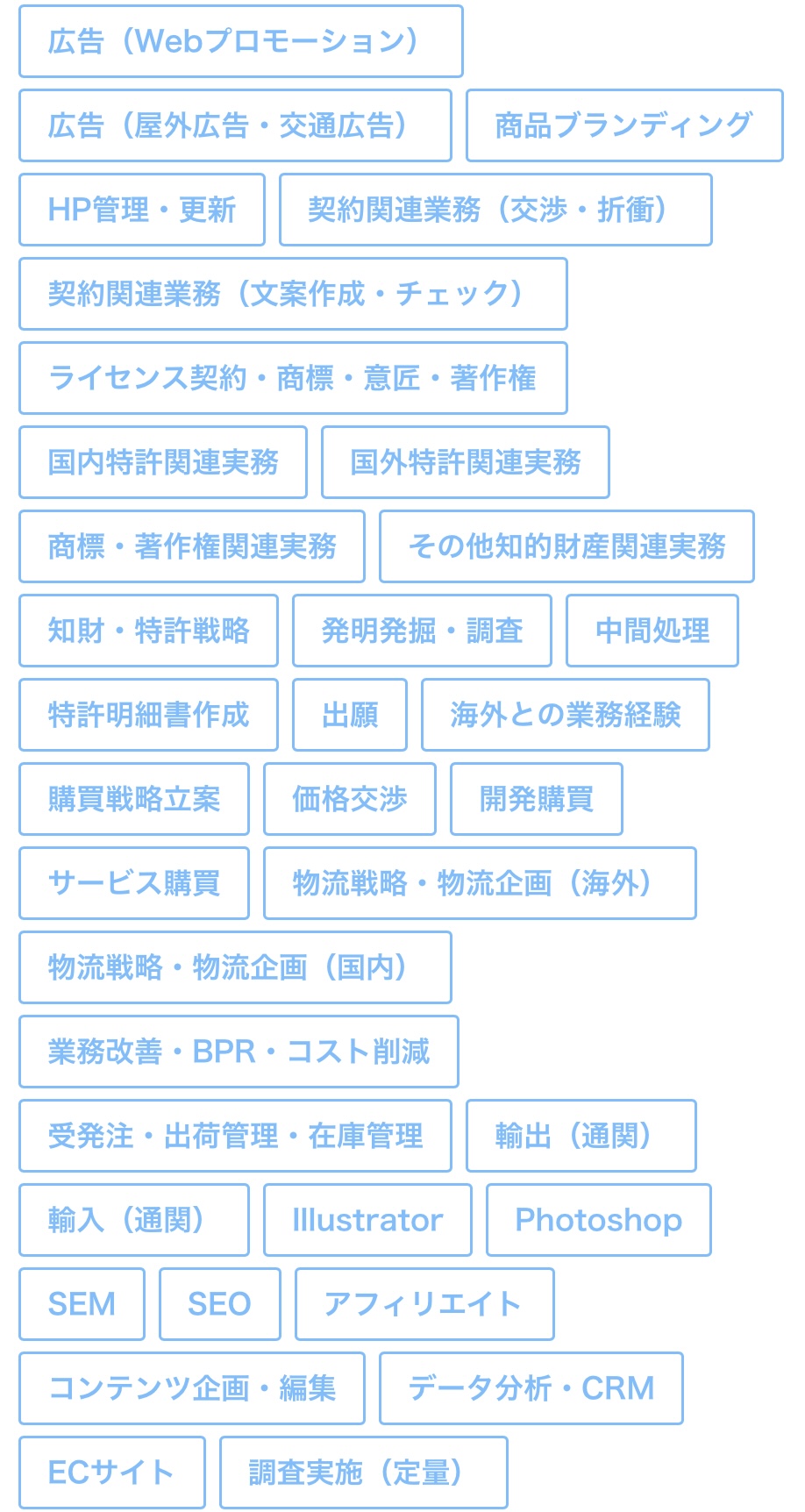Choose the Illustrator skill chip
The width and height of the screenshot is (805, 1512).
pyautogui.click(x=367, y=1220)
